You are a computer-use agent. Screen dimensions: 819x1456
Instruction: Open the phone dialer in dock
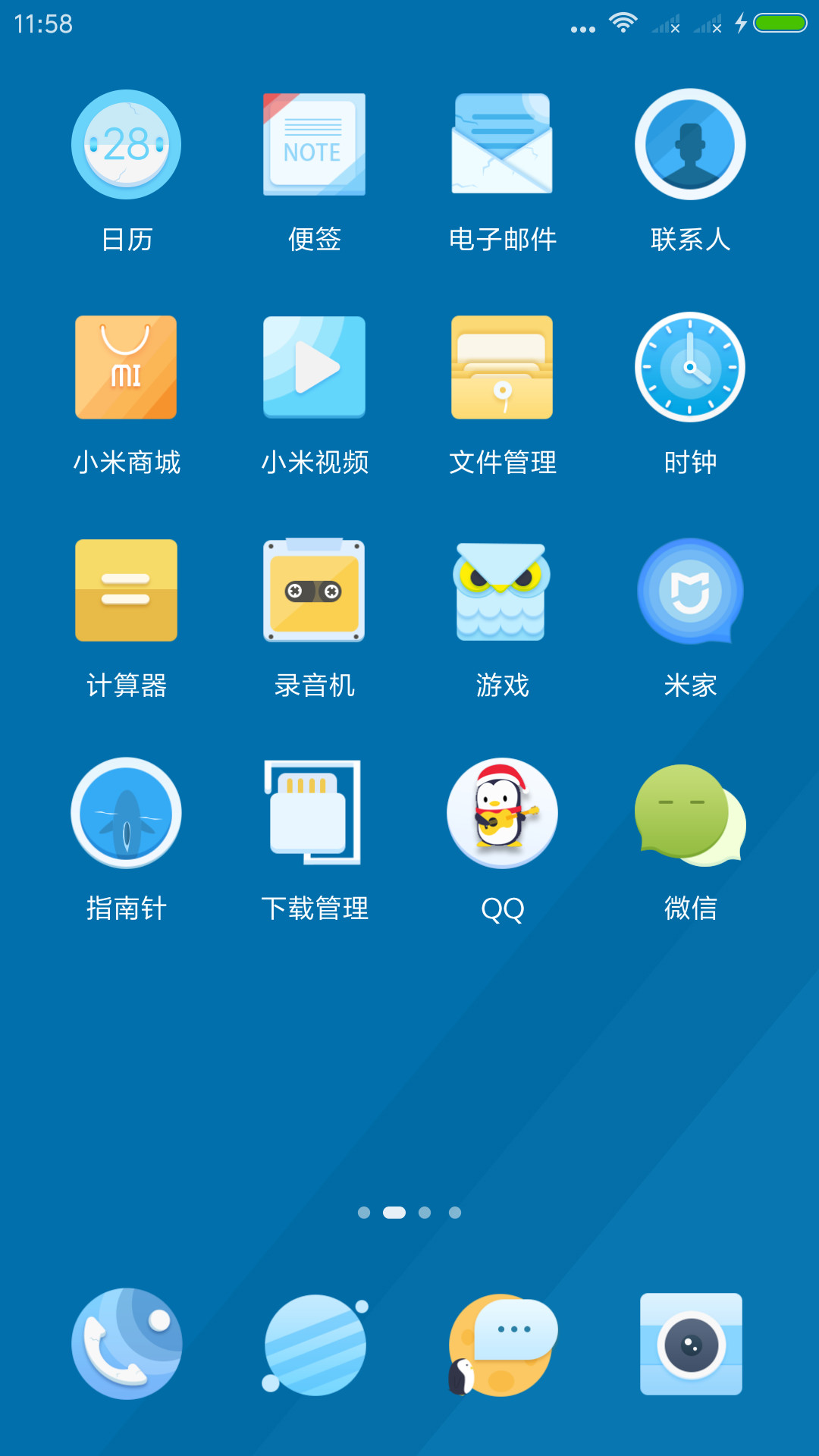[127, 1344]
